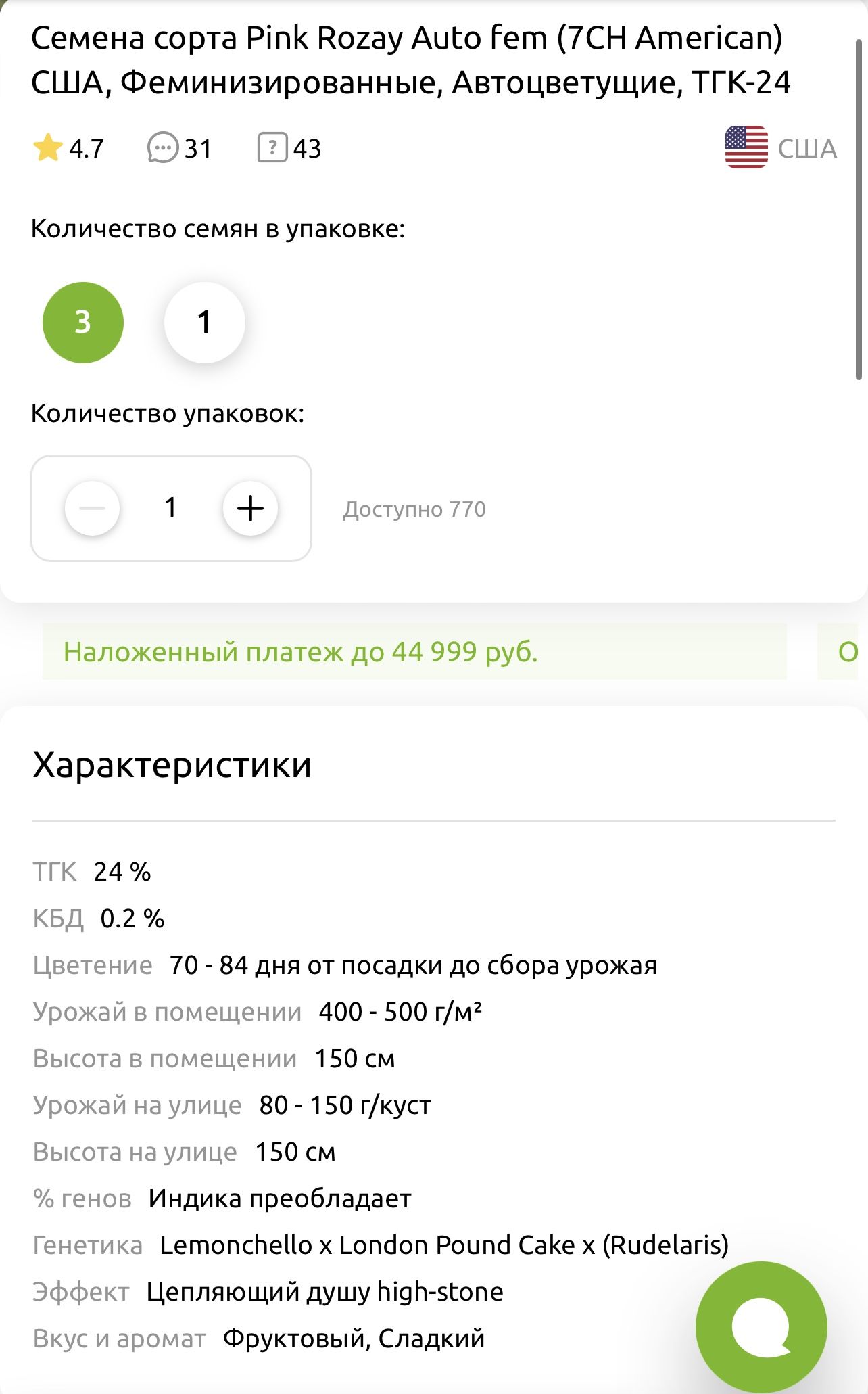Open the США country link
The image size is (868, 1394).
(781, 147)
